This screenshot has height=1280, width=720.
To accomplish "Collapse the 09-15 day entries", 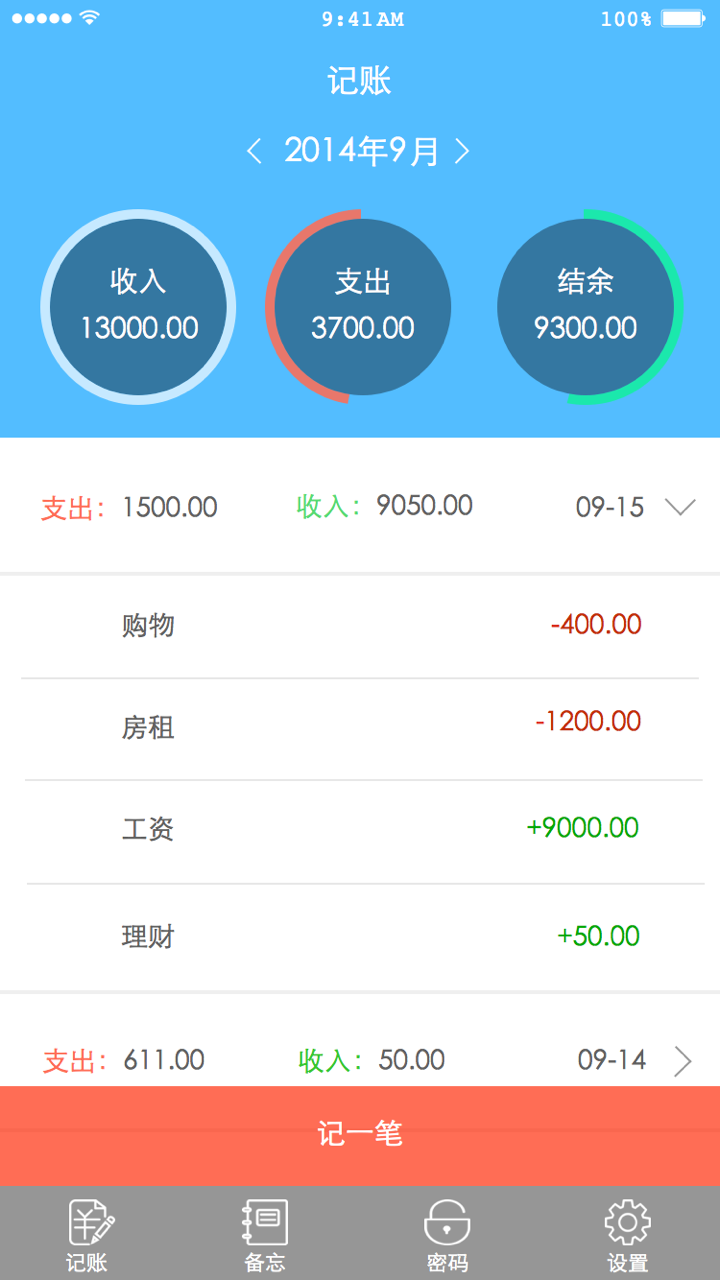I will 680,507.
